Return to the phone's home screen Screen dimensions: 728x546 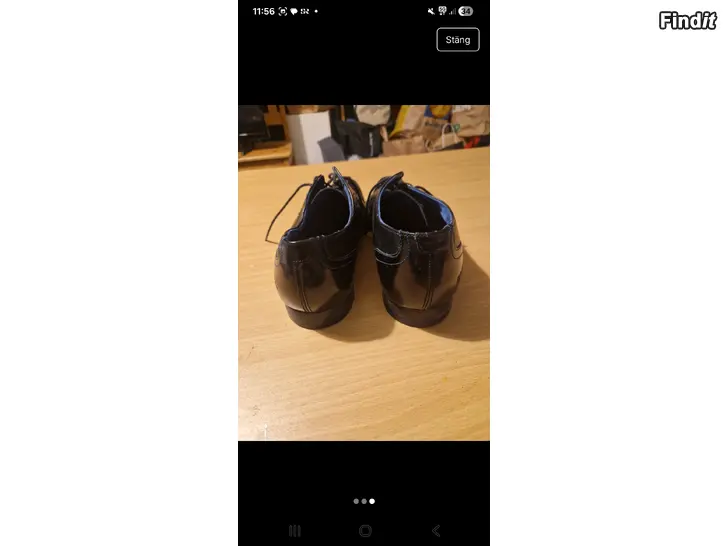tap(365, 530)
